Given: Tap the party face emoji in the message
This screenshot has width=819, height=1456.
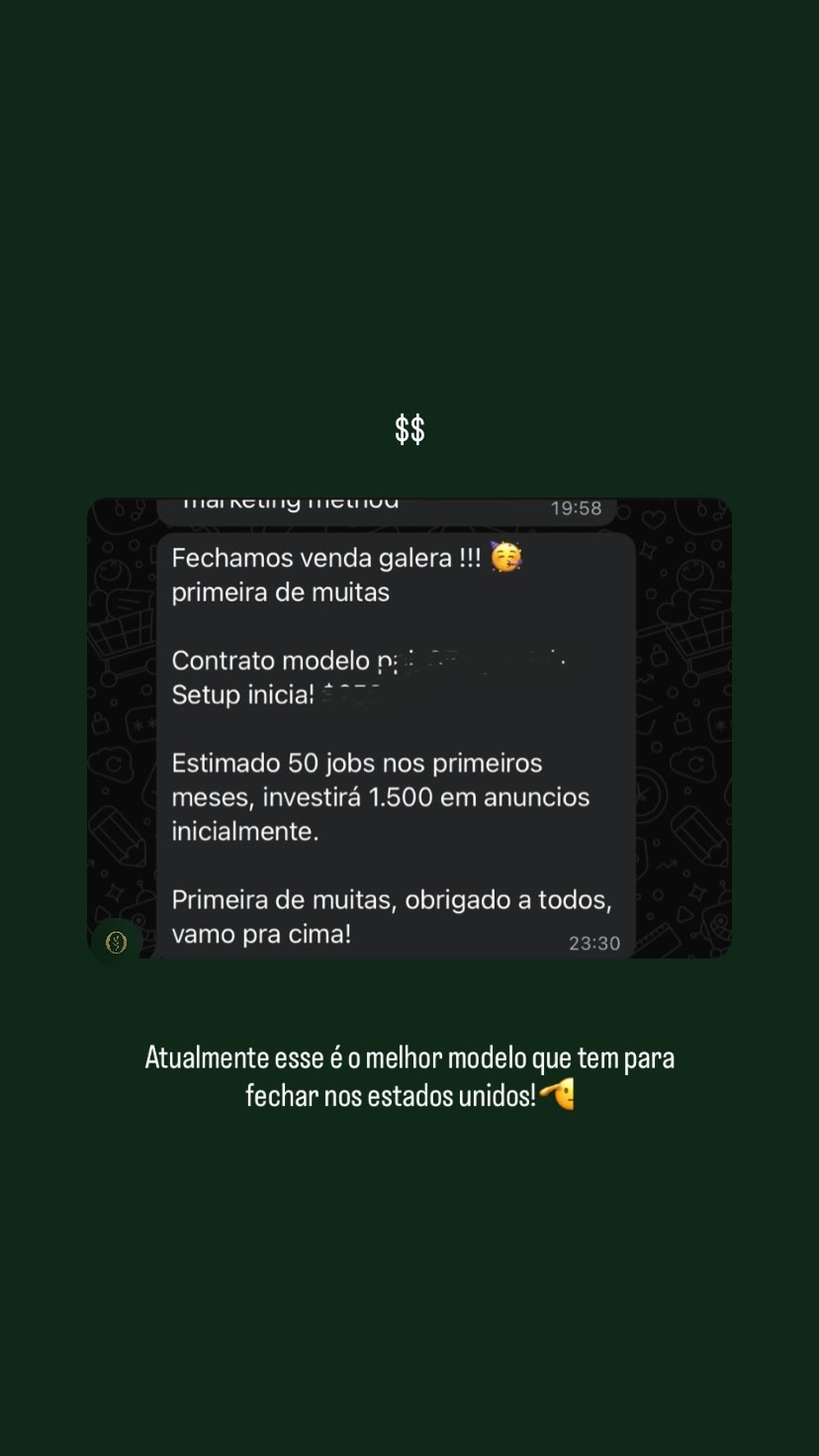Looking at the screenshot, I should (507, 556).
